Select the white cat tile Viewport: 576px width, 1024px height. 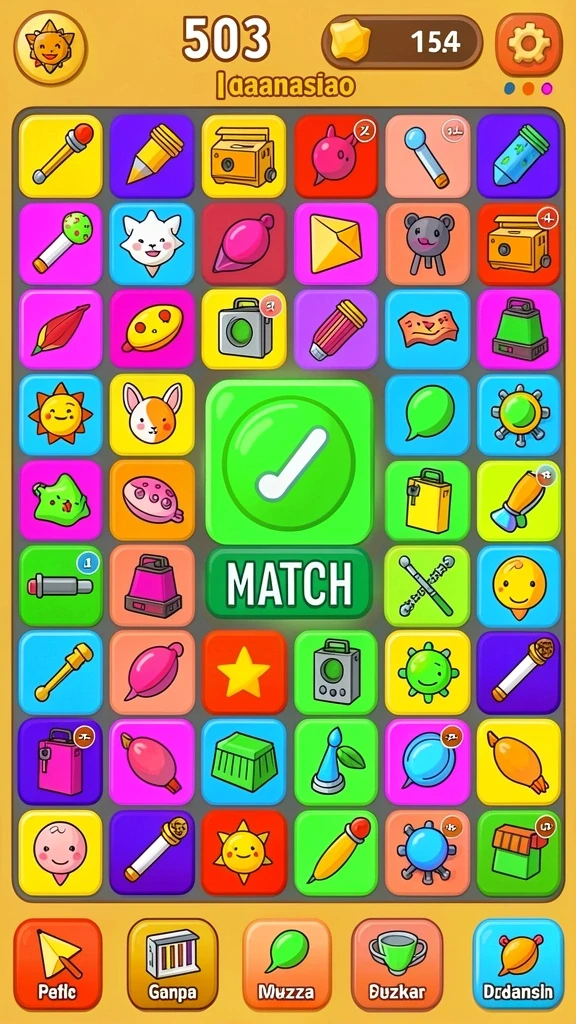(x=152, y=244)
